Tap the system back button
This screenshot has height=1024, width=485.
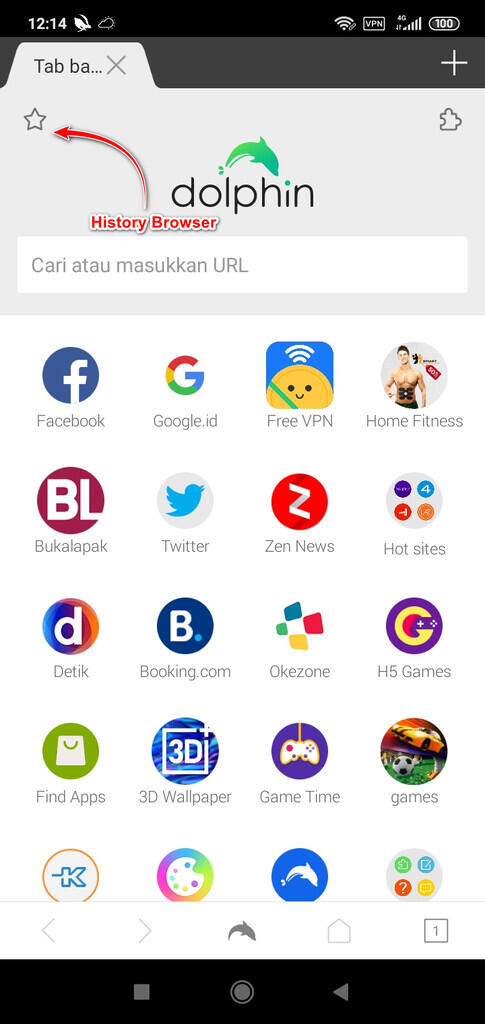[x=340, y=992]
